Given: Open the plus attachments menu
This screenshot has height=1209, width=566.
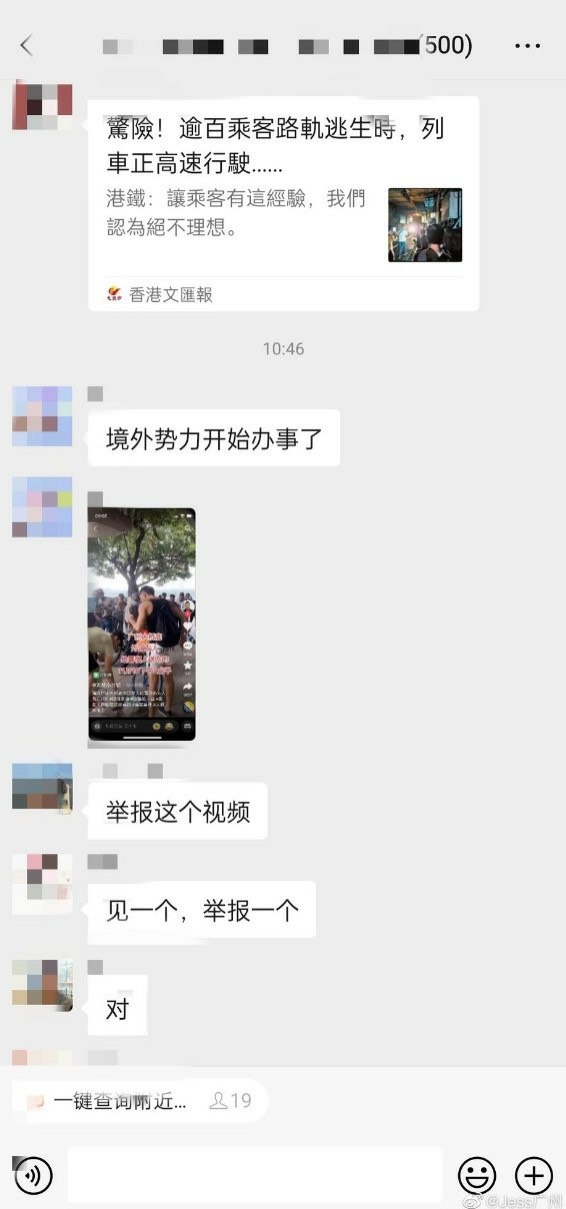Looking at the screenshot, I should 534,1175.
